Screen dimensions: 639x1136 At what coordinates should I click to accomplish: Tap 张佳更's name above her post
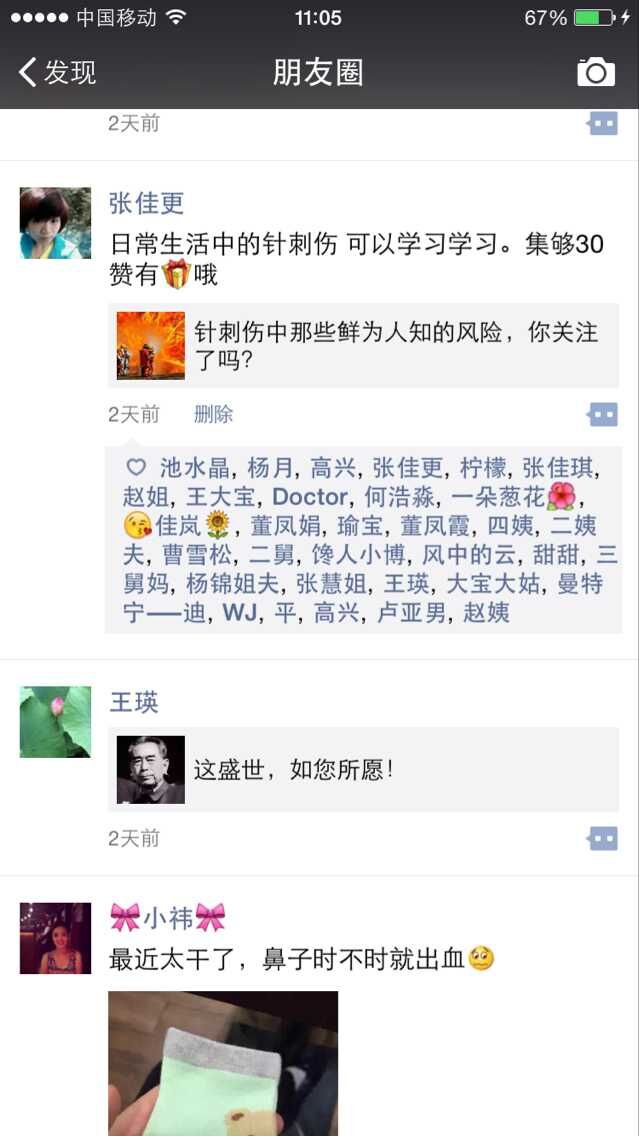[147, 203]
